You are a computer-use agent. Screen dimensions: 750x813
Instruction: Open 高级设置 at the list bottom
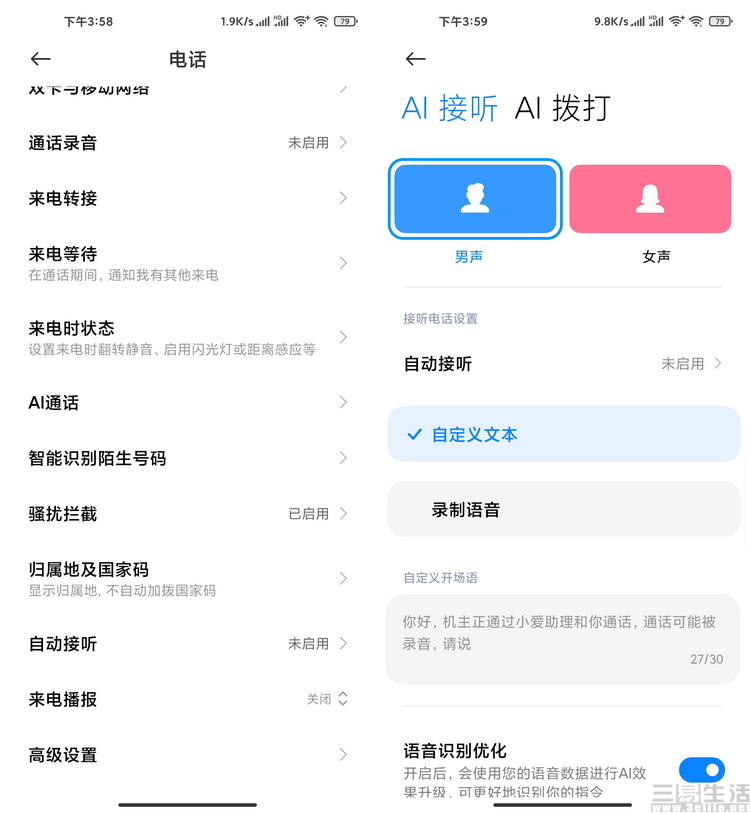tap(187, 755)
